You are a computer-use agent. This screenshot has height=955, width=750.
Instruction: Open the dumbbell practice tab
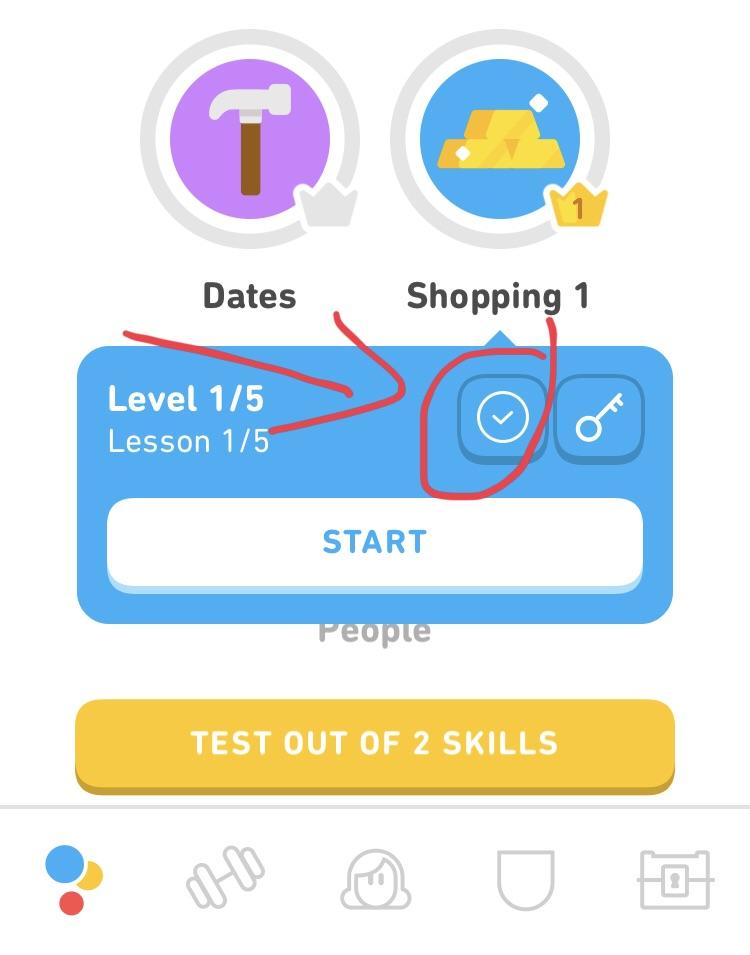point(226,879)
